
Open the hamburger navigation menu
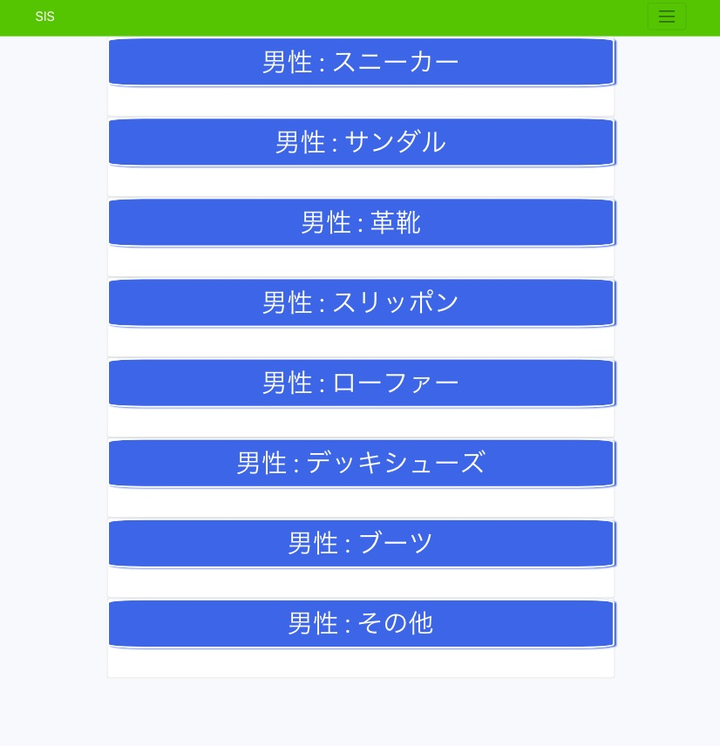click(x=666, y=17)
